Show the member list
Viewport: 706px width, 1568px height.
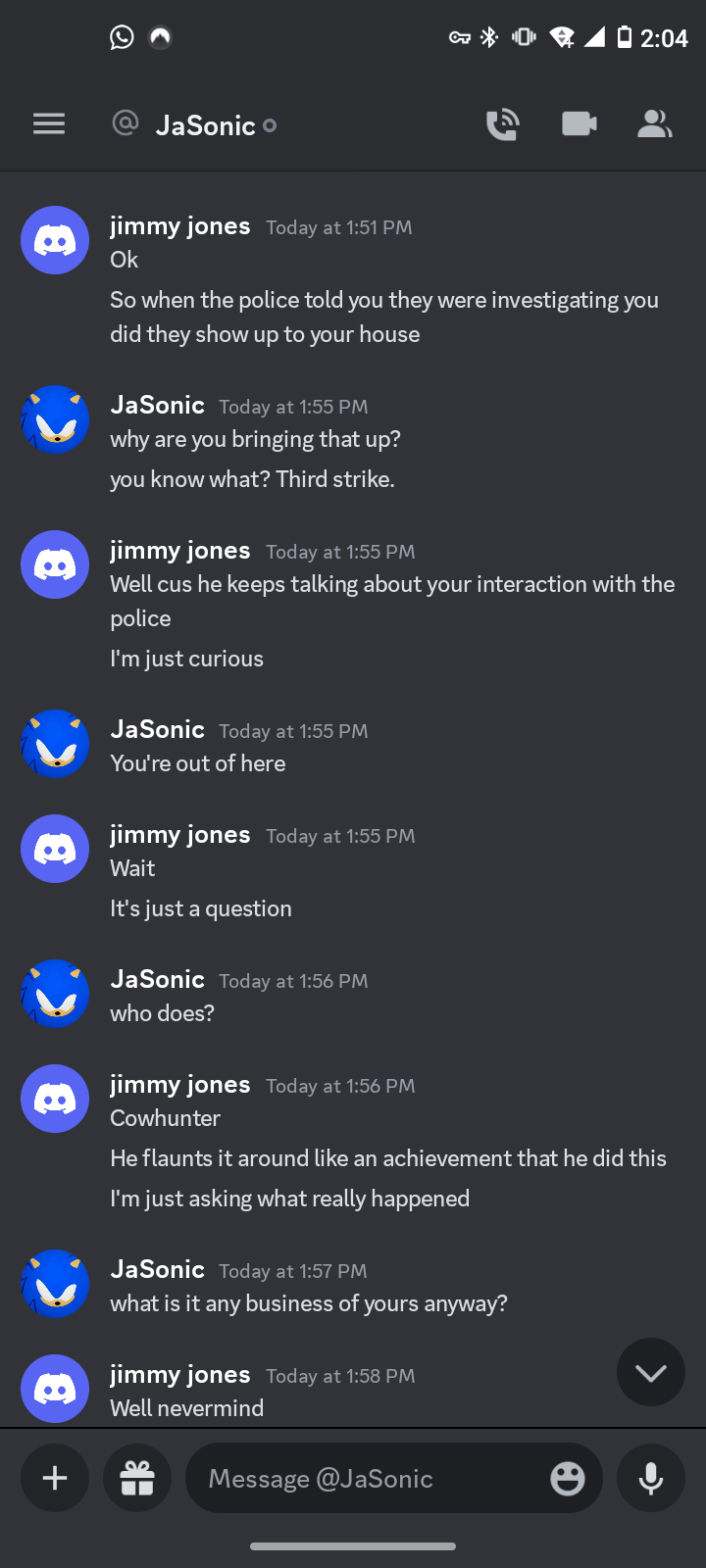pos(654,124)
